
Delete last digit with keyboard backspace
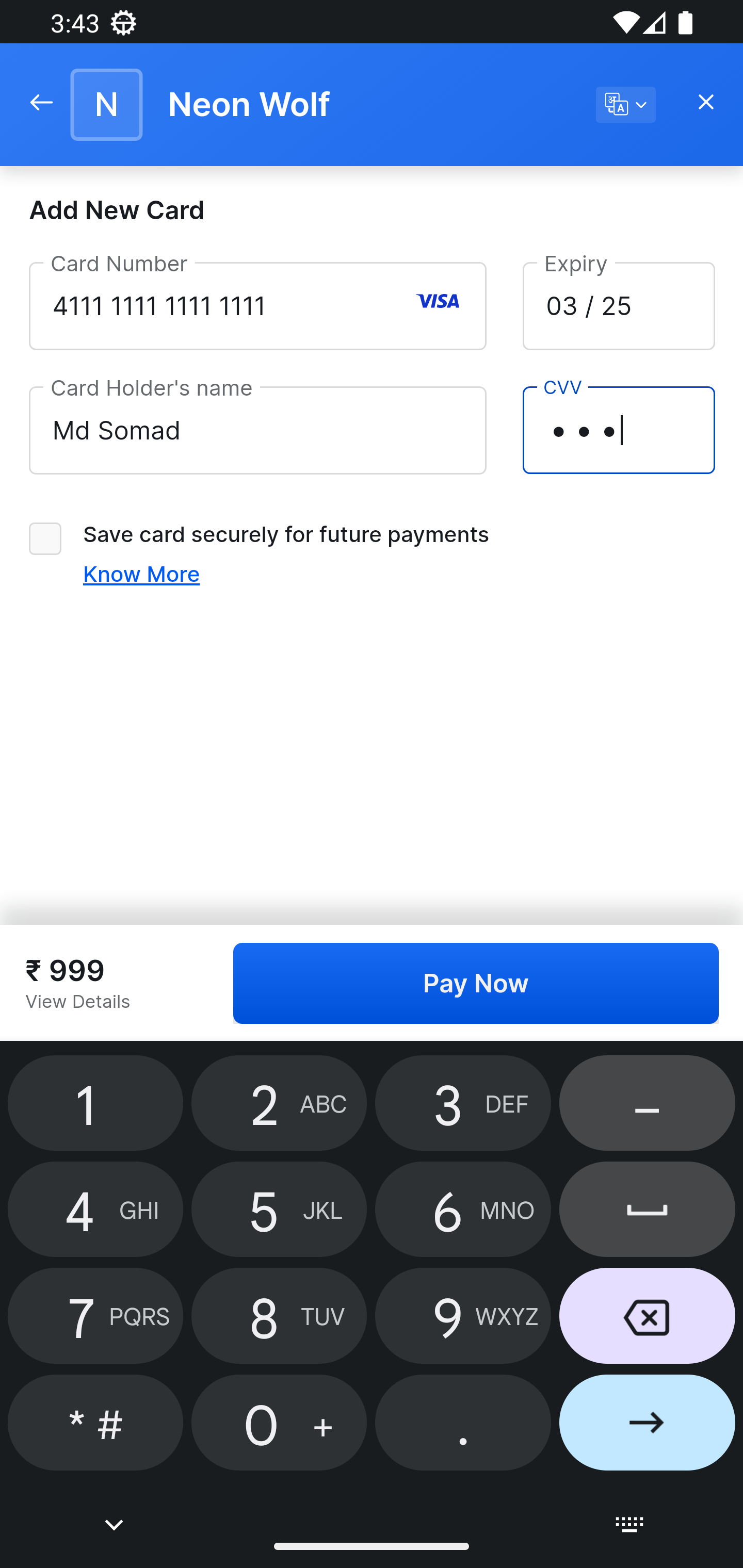(646, 1316)
